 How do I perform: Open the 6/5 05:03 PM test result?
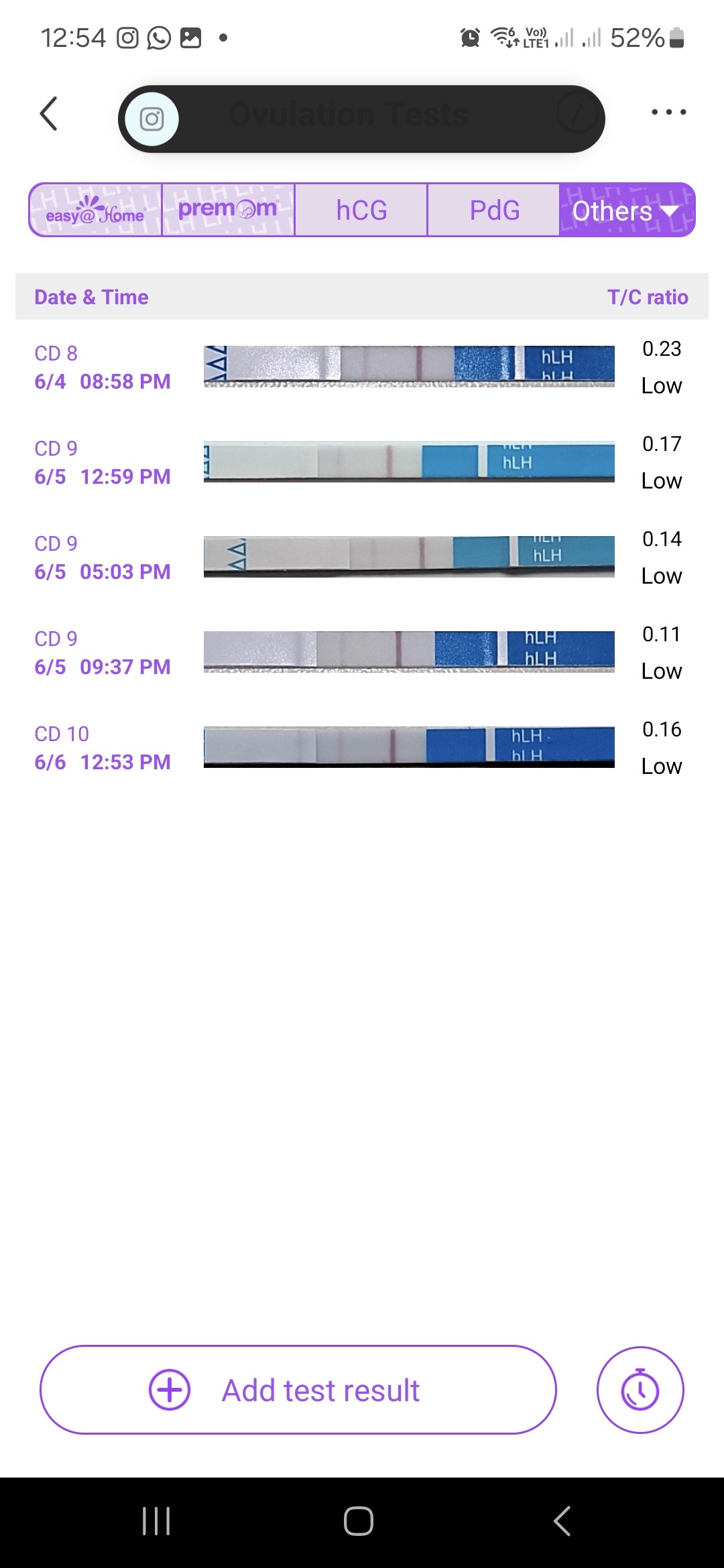(x=362, y=558)
